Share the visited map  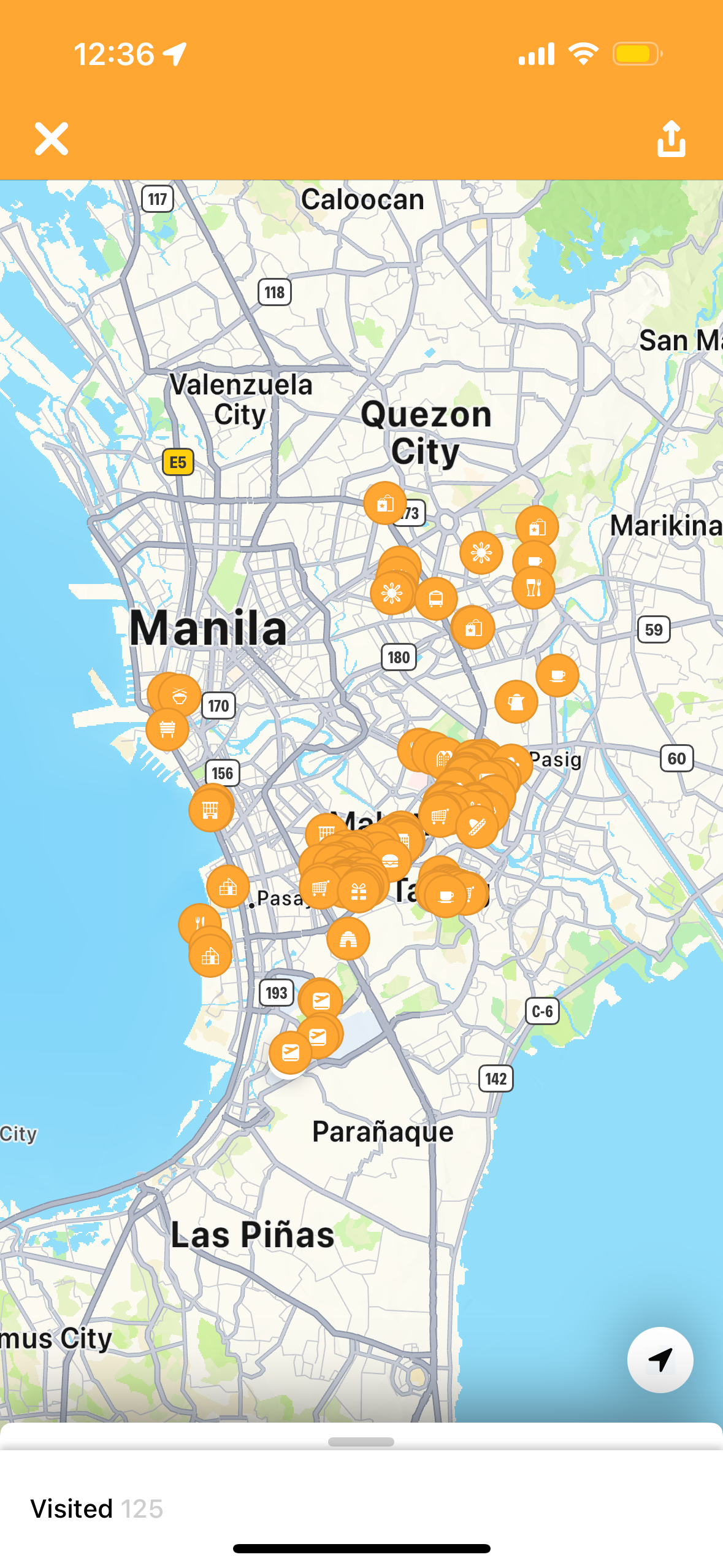671,139
